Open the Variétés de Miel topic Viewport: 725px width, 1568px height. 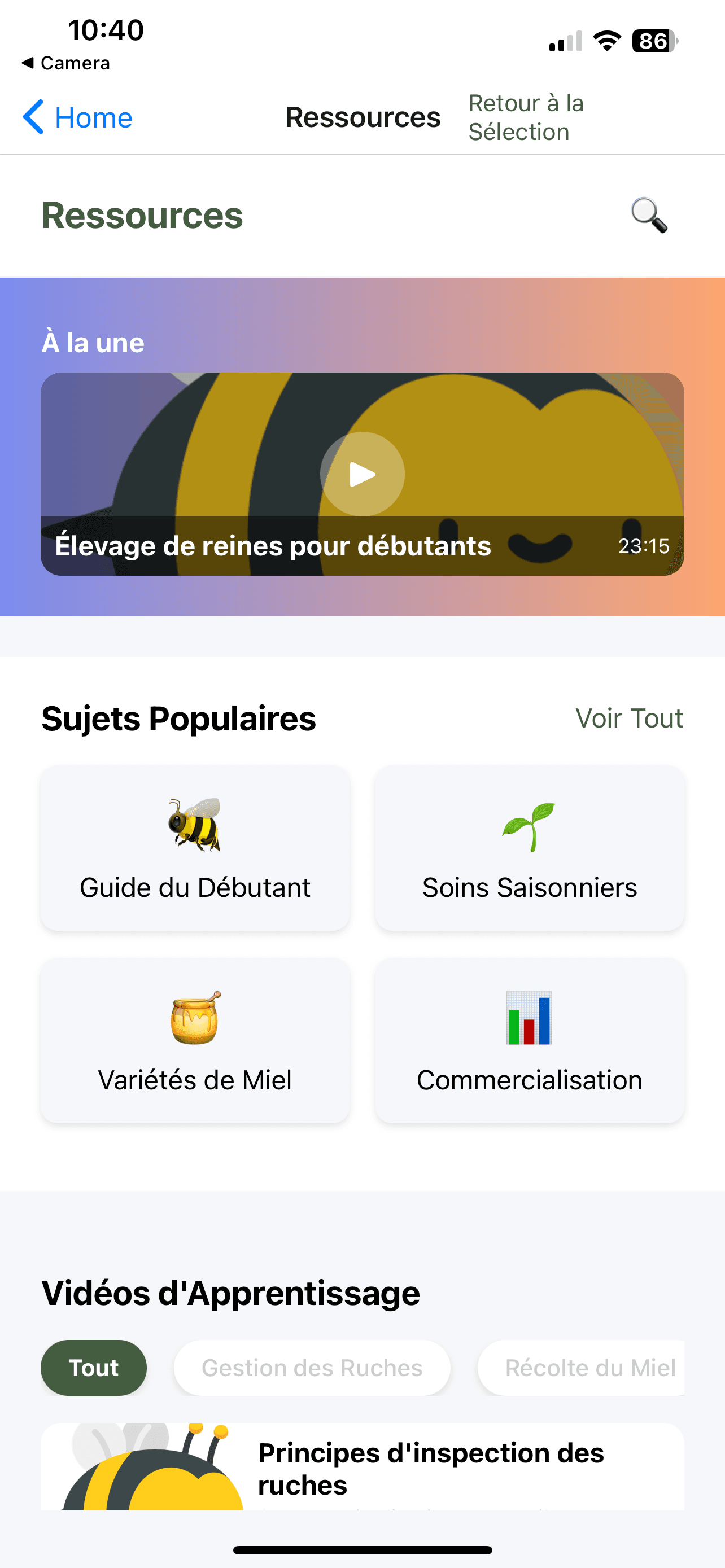point(195,1040)
